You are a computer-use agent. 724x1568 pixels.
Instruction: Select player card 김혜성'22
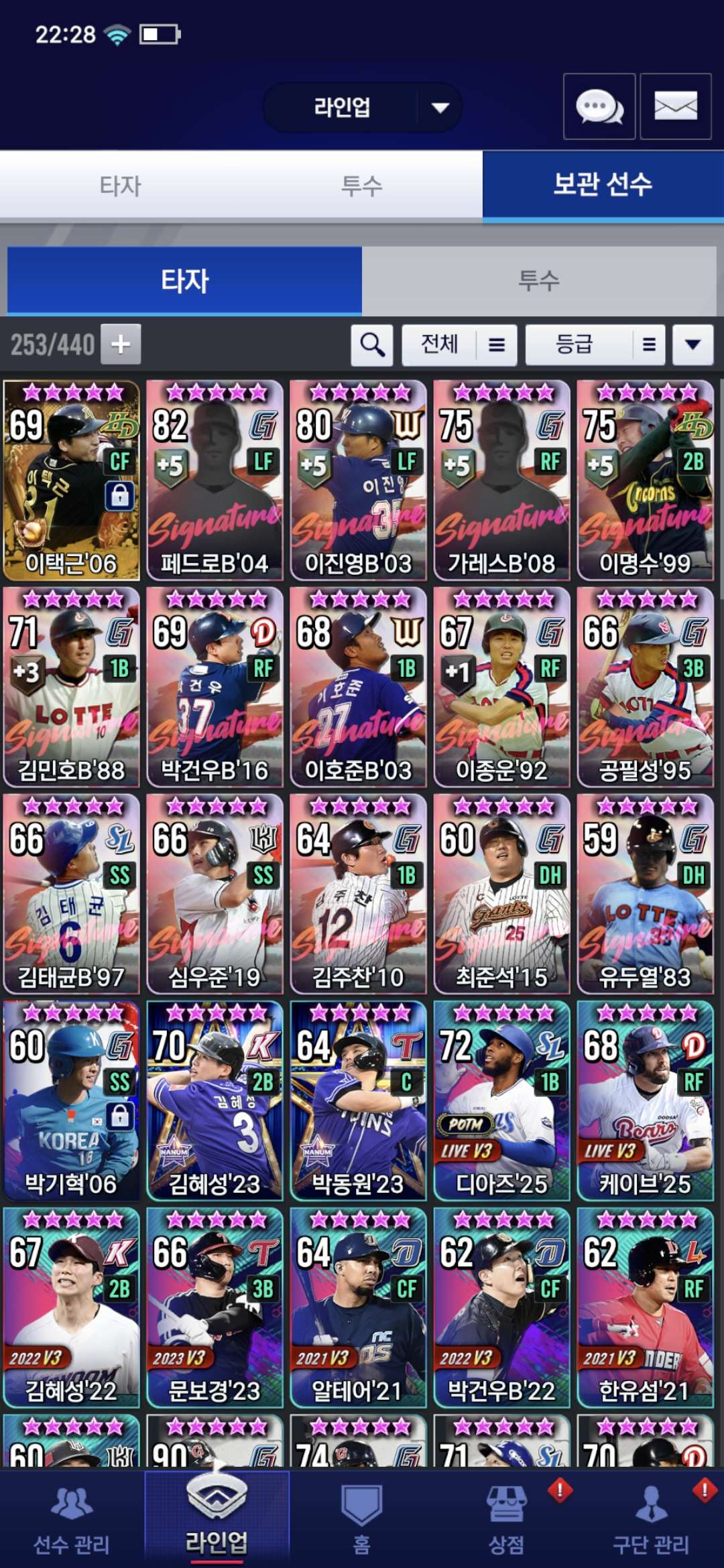click(x=72, y=1307)
